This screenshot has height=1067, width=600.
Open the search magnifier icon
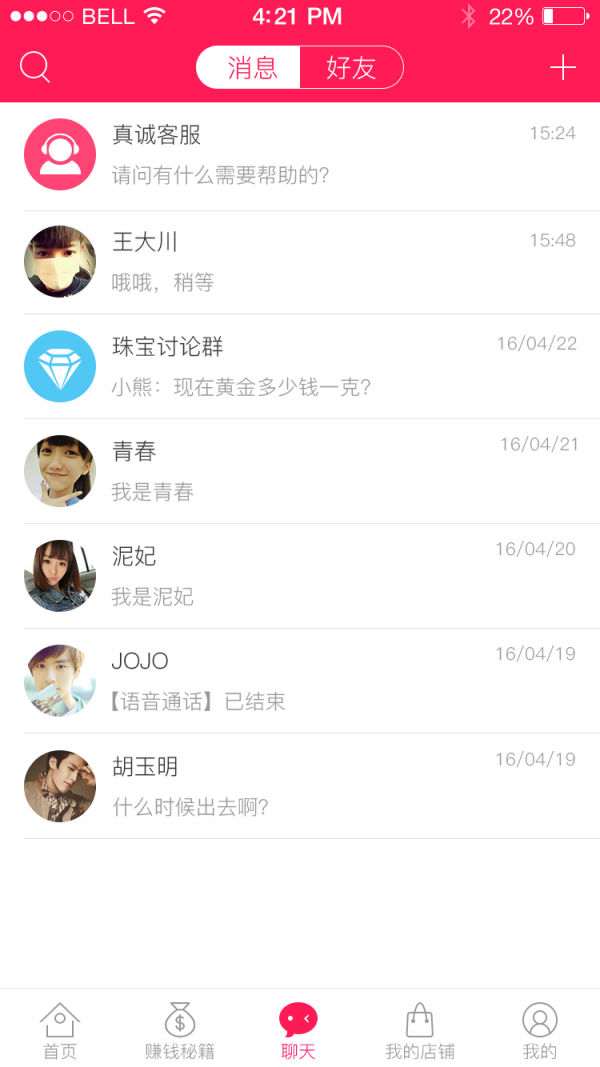click(x=35, y=68)
